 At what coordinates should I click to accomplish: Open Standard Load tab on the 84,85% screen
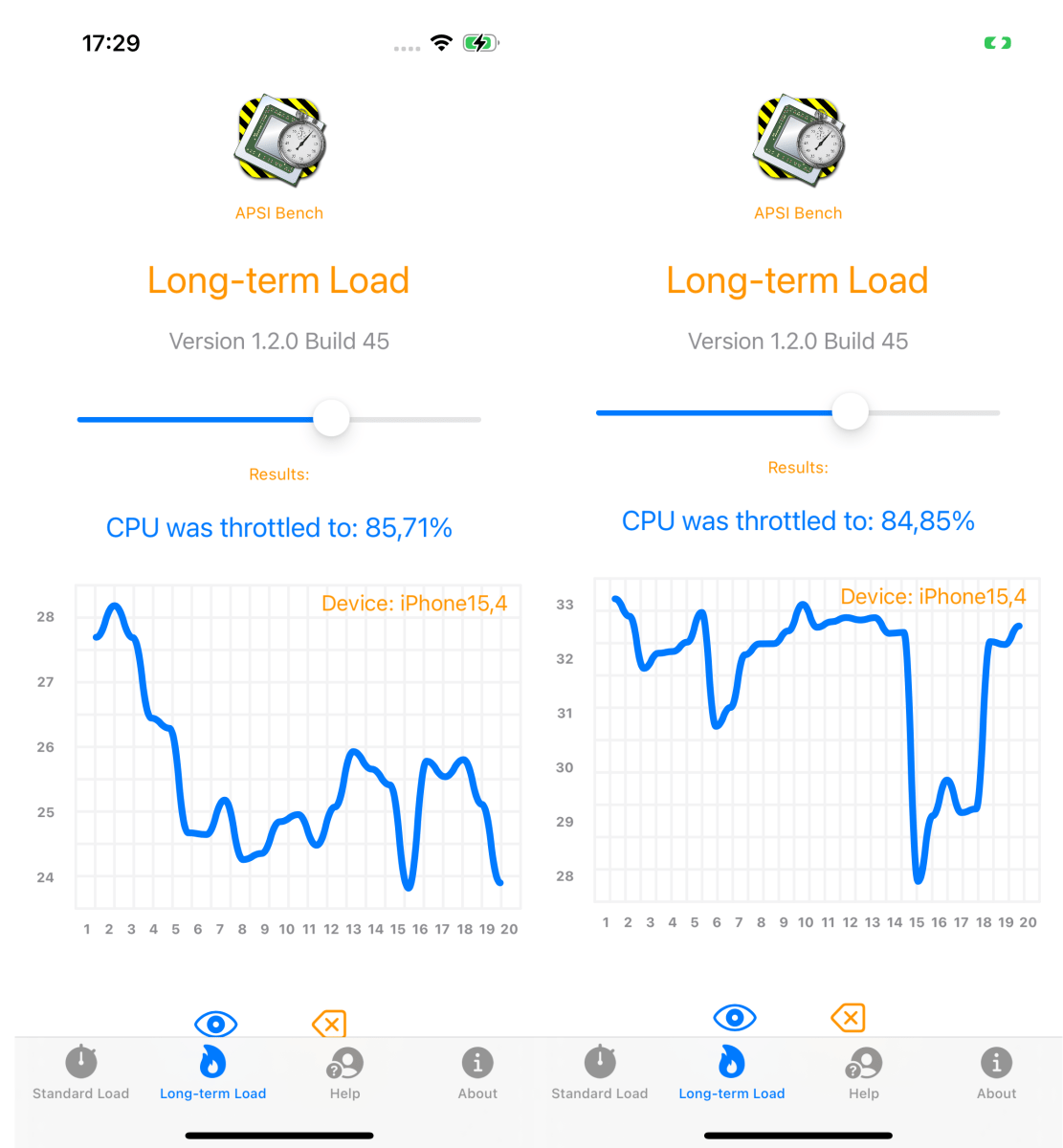click(600, 1072)
